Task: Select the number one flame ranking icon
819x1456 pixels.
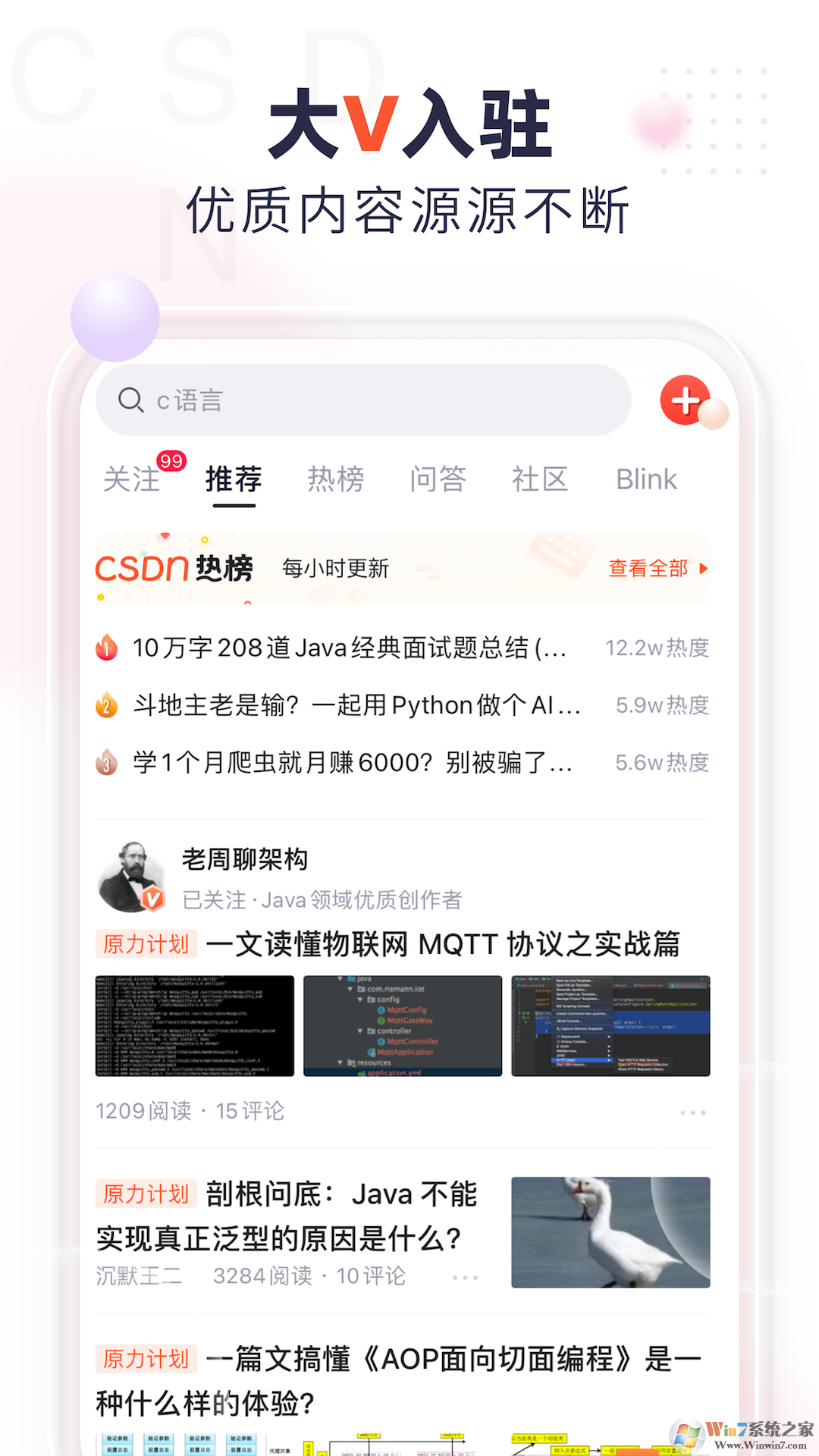Action: 106,647
